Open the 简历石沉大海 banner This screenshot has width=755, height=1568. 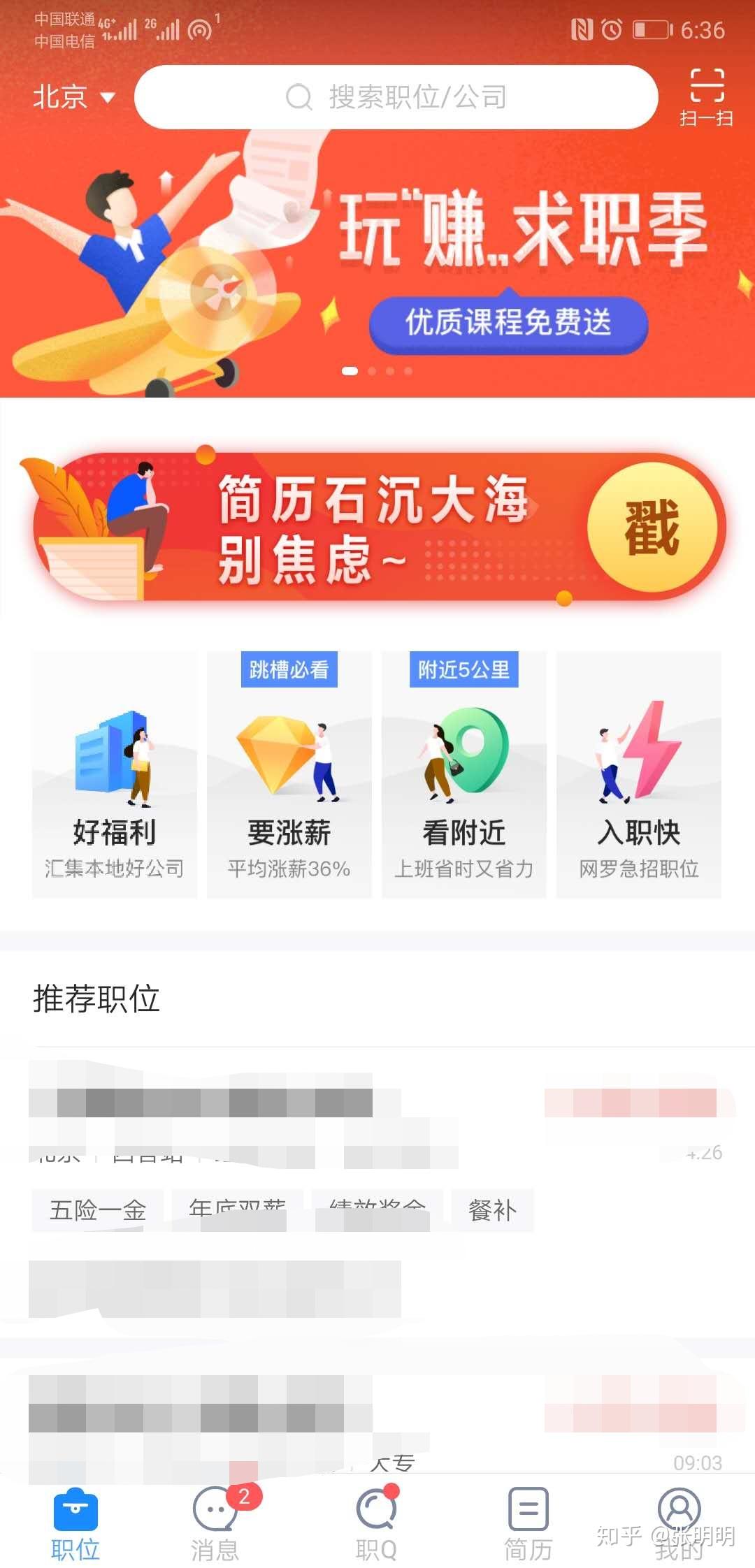pos(377,528)
